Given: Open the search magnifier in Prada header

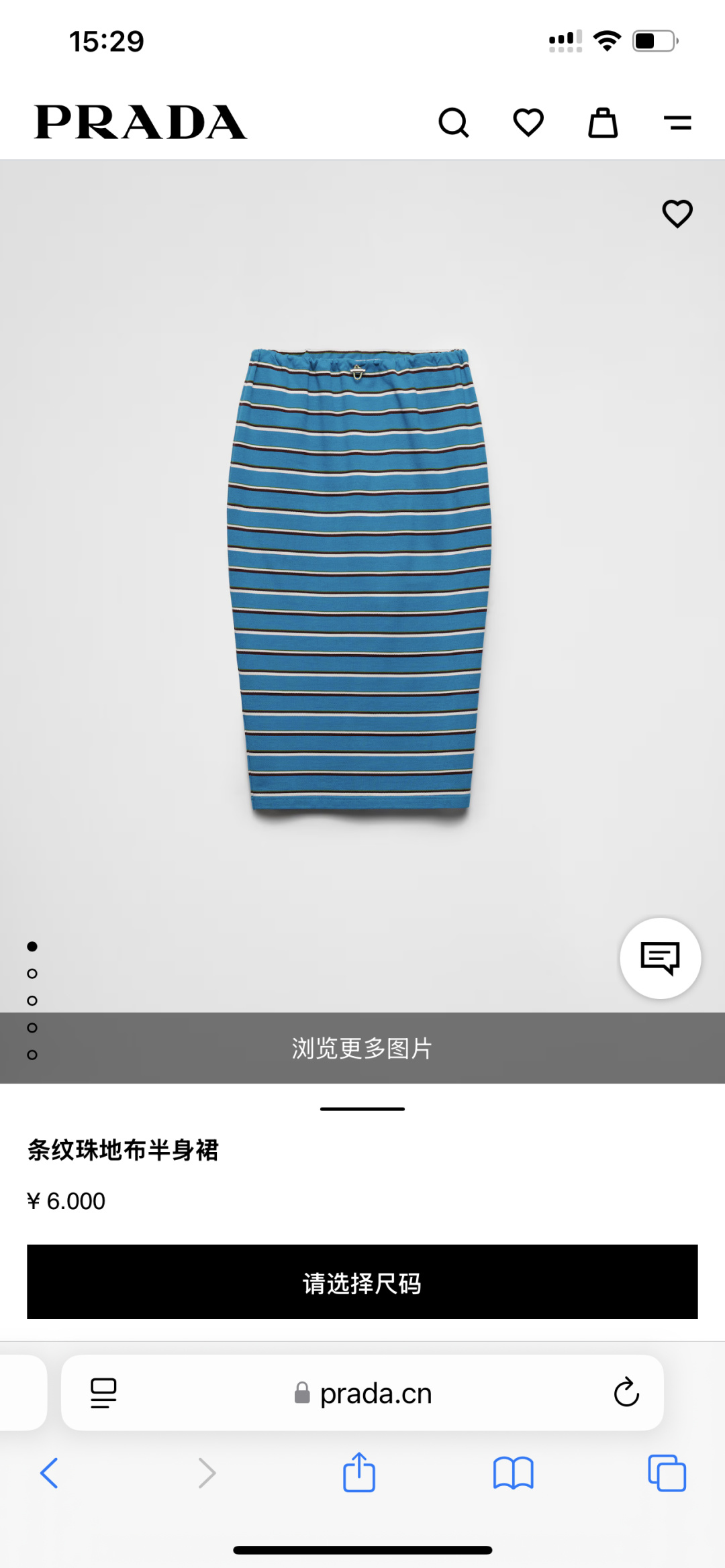Looking at the screenshot, I should (454, 123).
